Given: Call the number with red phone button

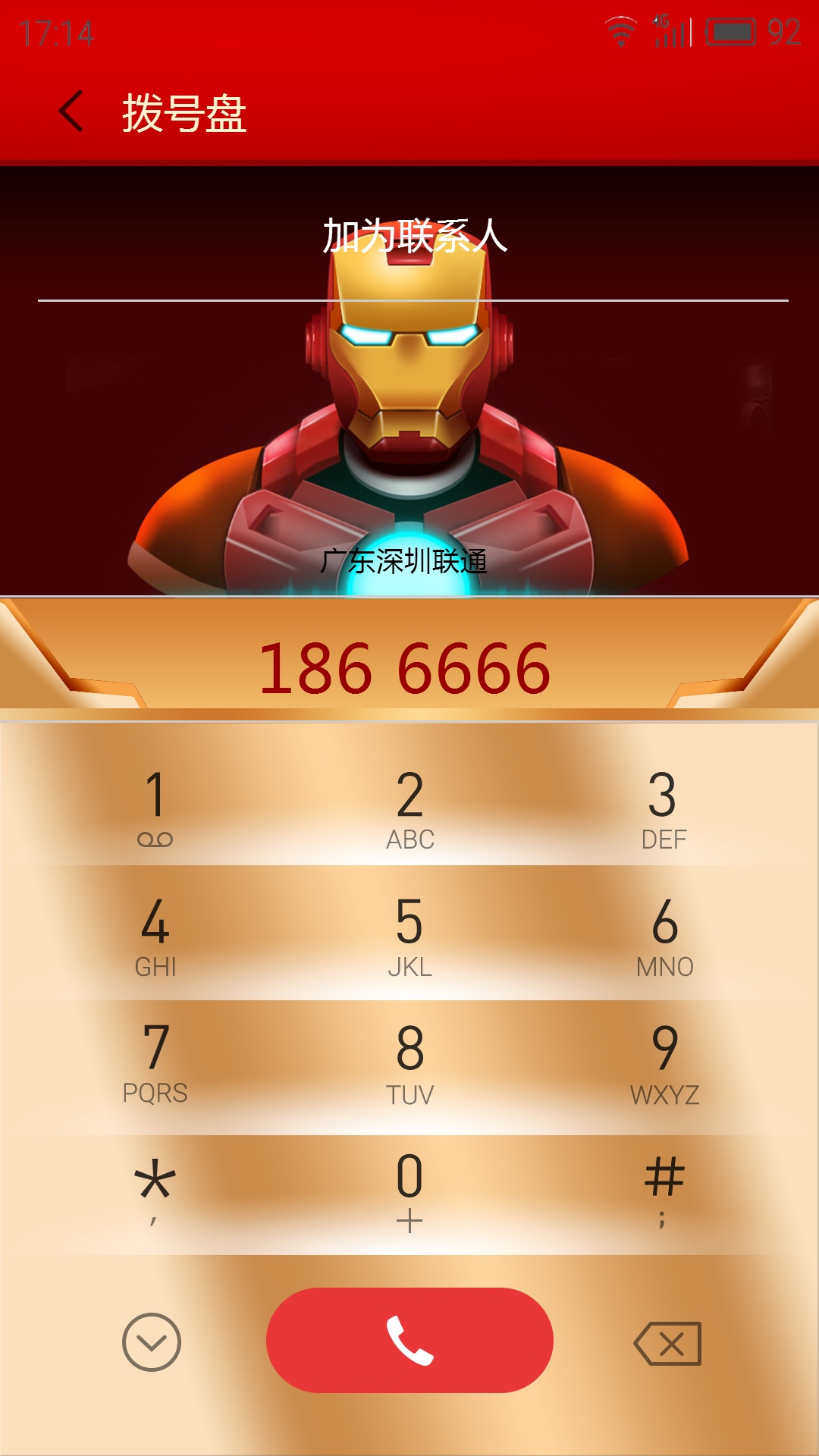Looking at the screenshot, I should [409, 1340].
